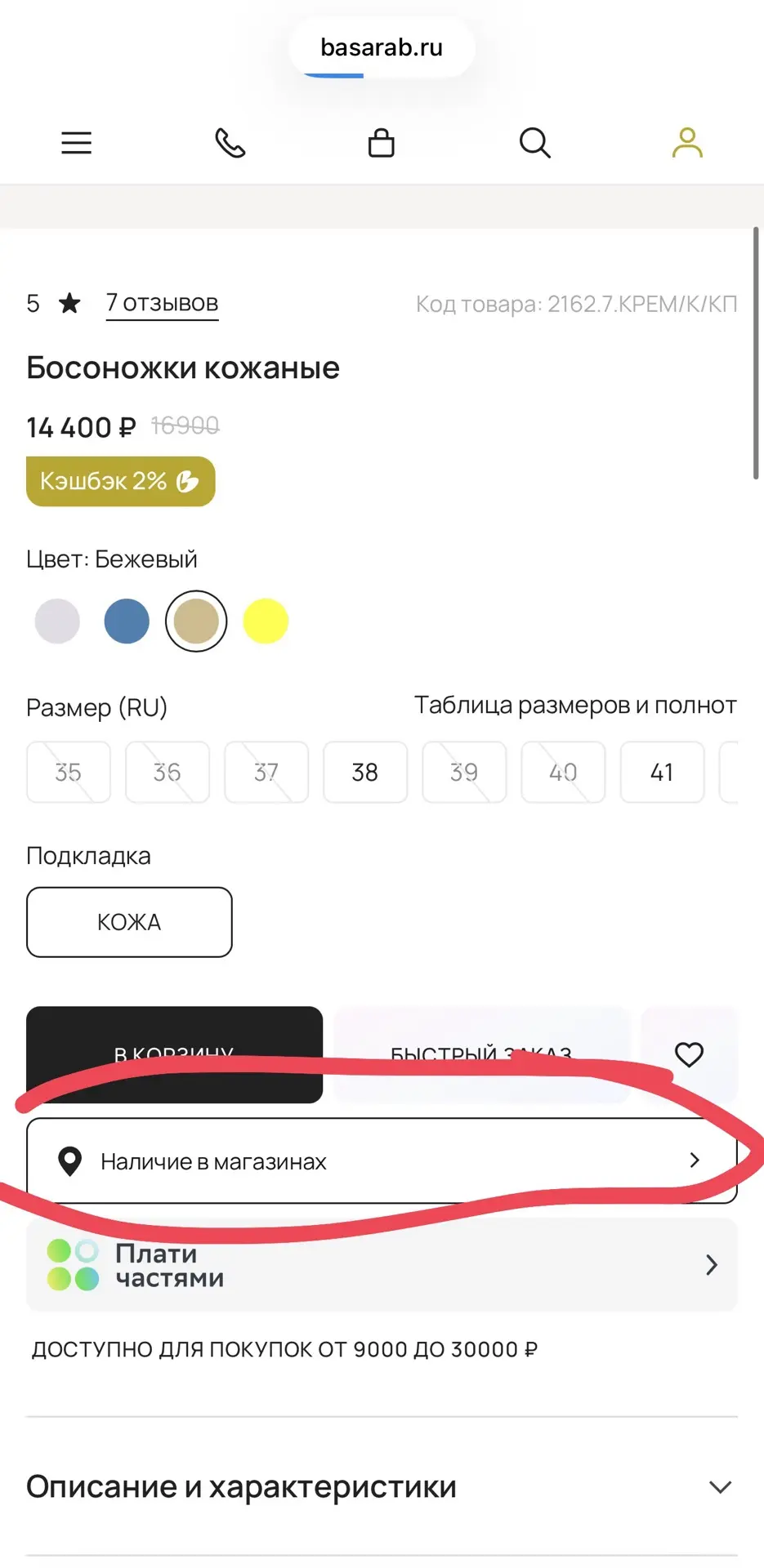Tap Быстрый заказ quick order
Image resolution: width=764 pixels, height=1568 pixels.
click(481, 1054)
